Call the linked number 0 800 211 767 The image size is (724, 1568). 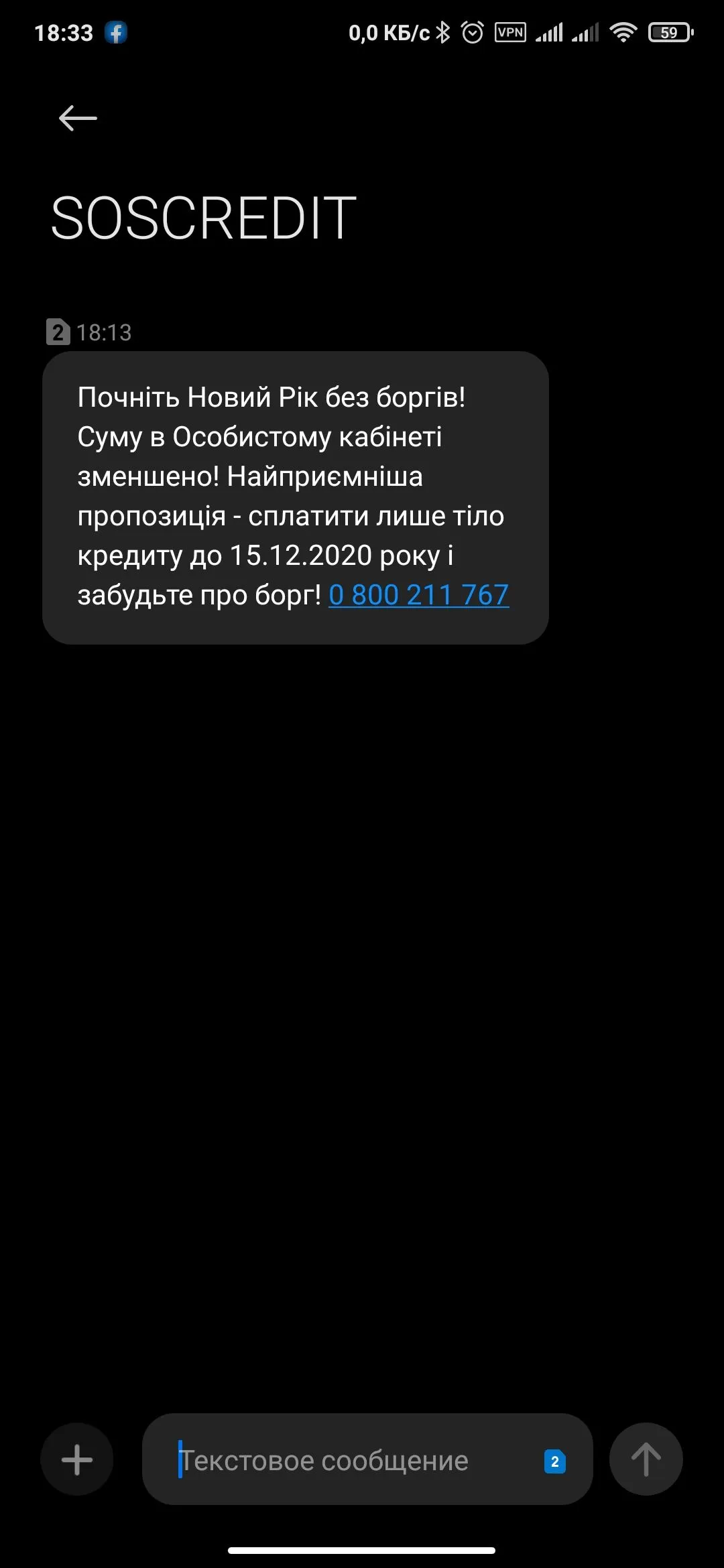click(418, 595)
